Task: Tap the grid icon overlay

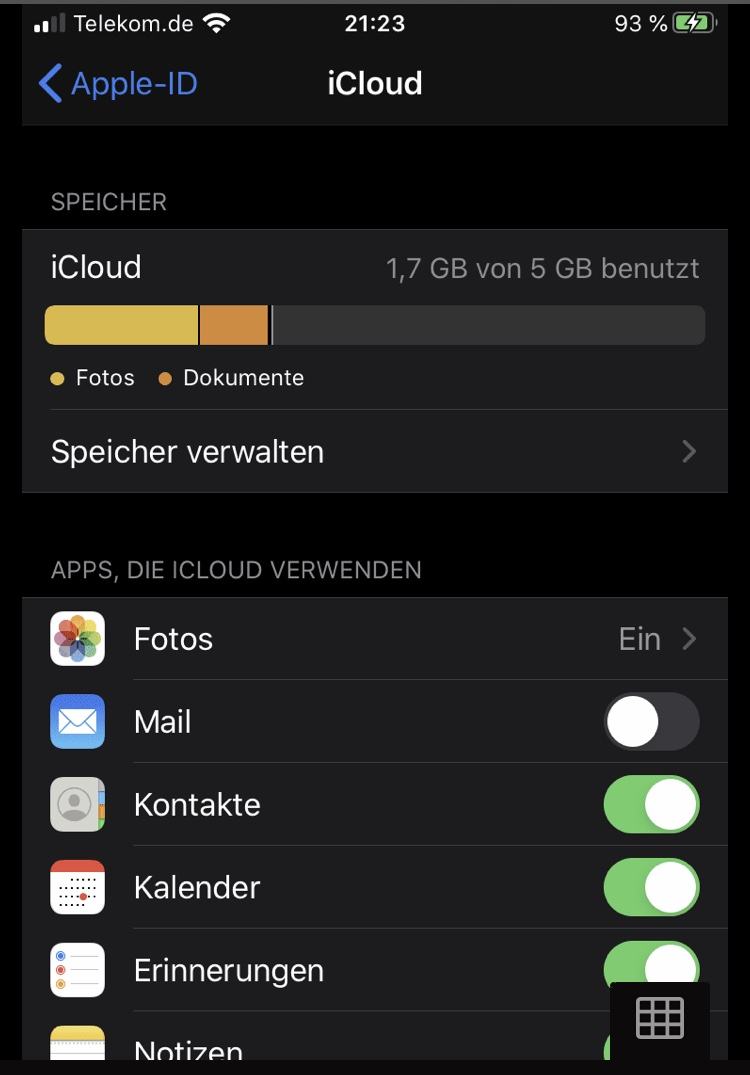Action: coord(660,1019)
